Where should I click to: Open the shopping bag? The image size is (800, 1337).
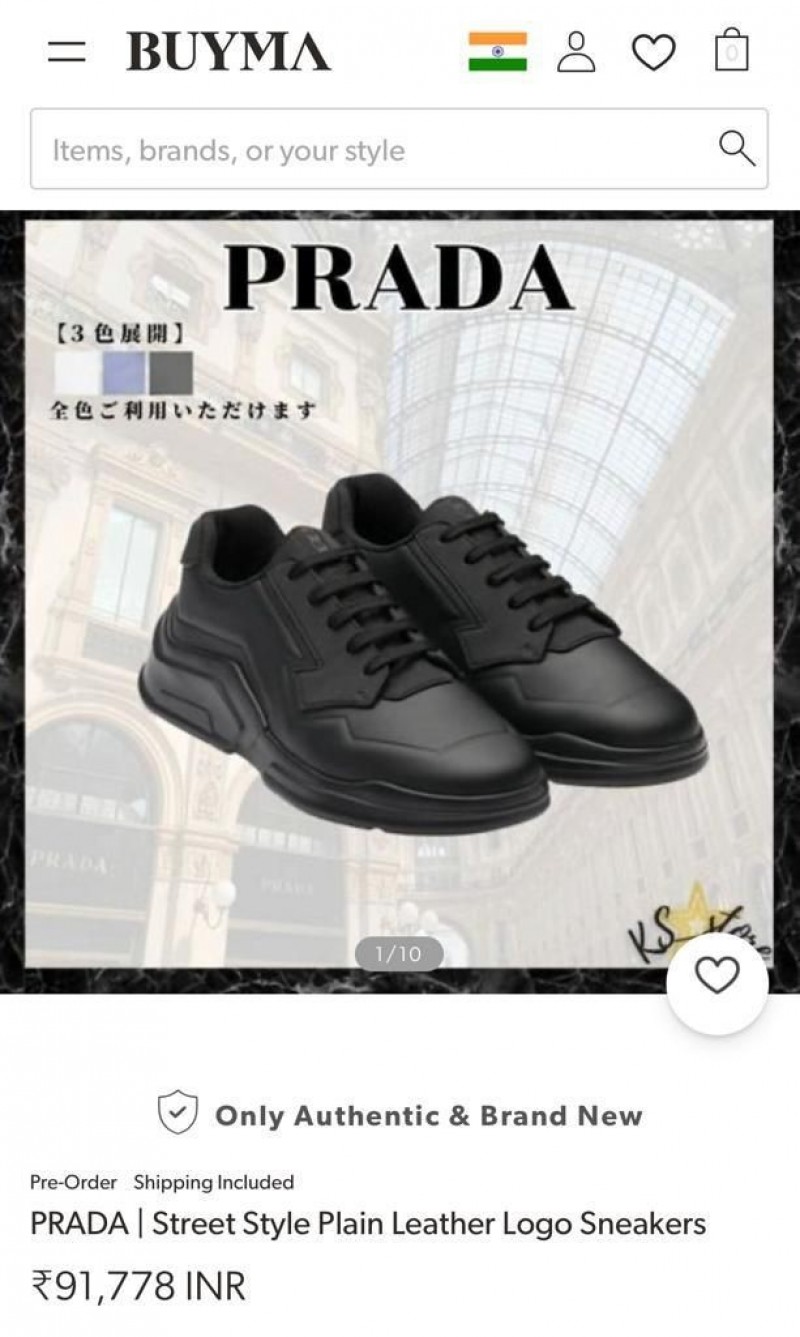point(732,52)
